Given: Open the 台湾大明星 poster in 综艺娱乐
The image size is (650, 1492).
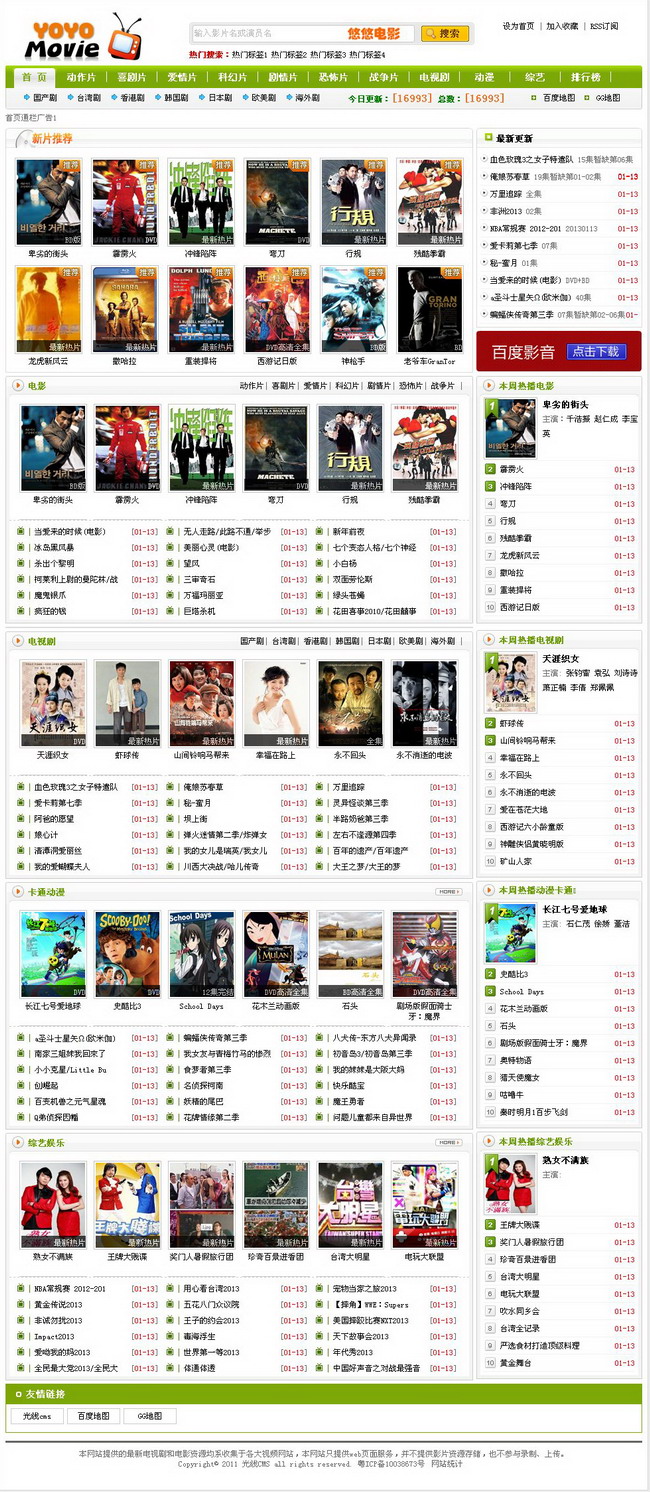Looking at the screenshot, I should pos(350,1203).
